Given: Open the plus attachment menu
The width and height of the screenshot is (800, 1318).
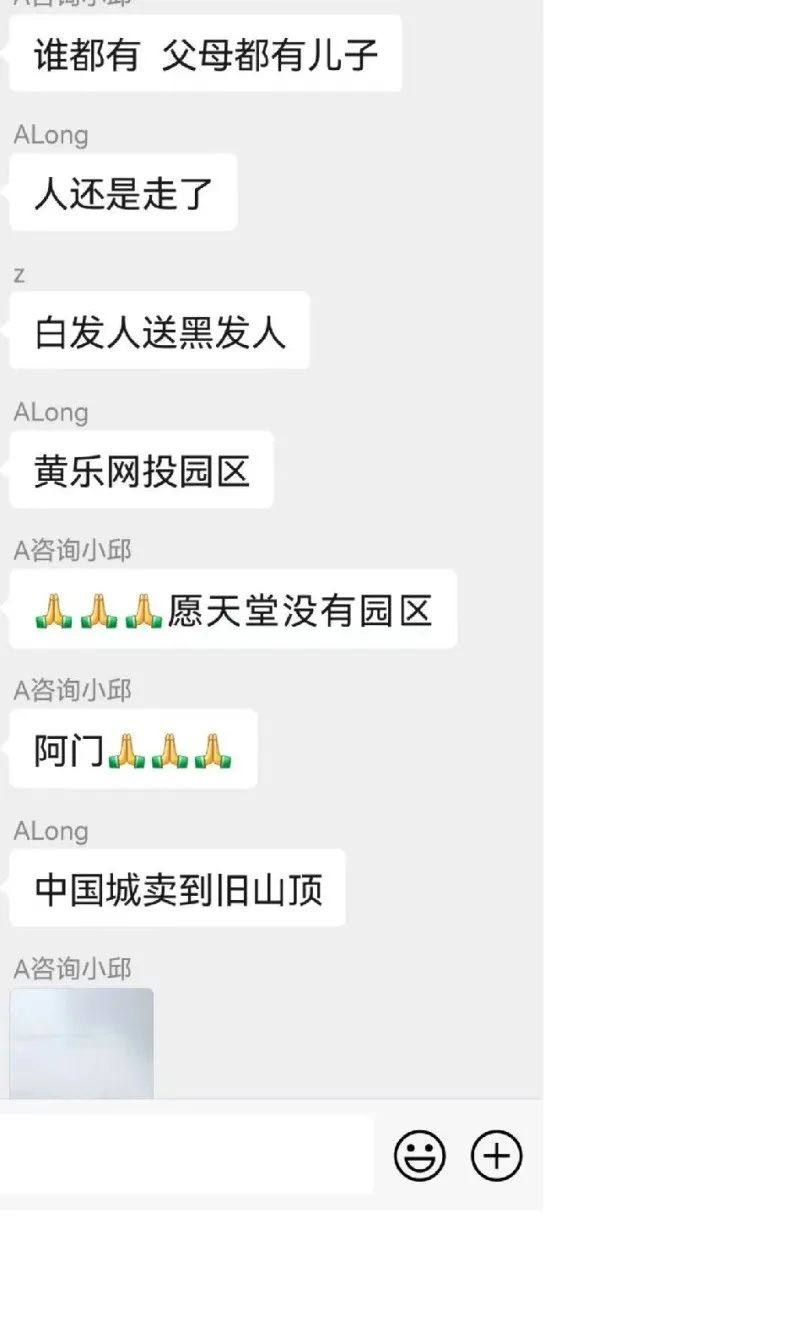Looking at the screenshot, I should pyautogui.click(x=497, y=1156).
